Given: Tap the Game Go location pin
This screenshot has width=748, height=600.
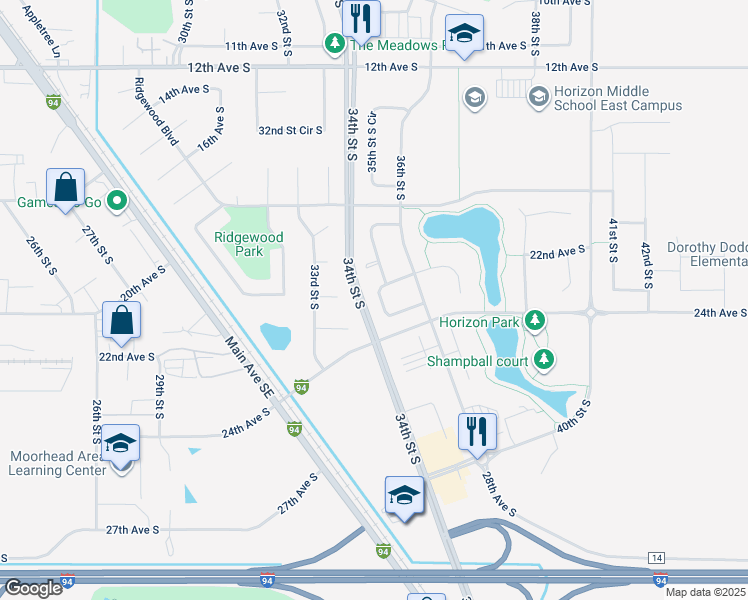Looking at the screenshot, I should click(x=117, y=201).
